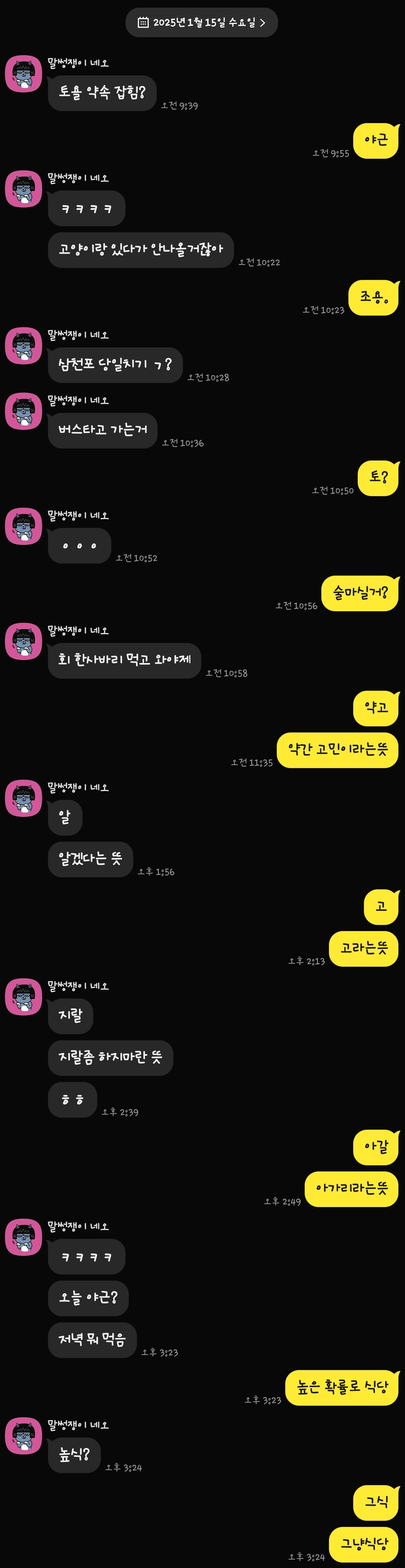Open the 2025년 1월 15일 date picker chip
This screenshot has height=1568, width=405.
click(x=201, y=23)
